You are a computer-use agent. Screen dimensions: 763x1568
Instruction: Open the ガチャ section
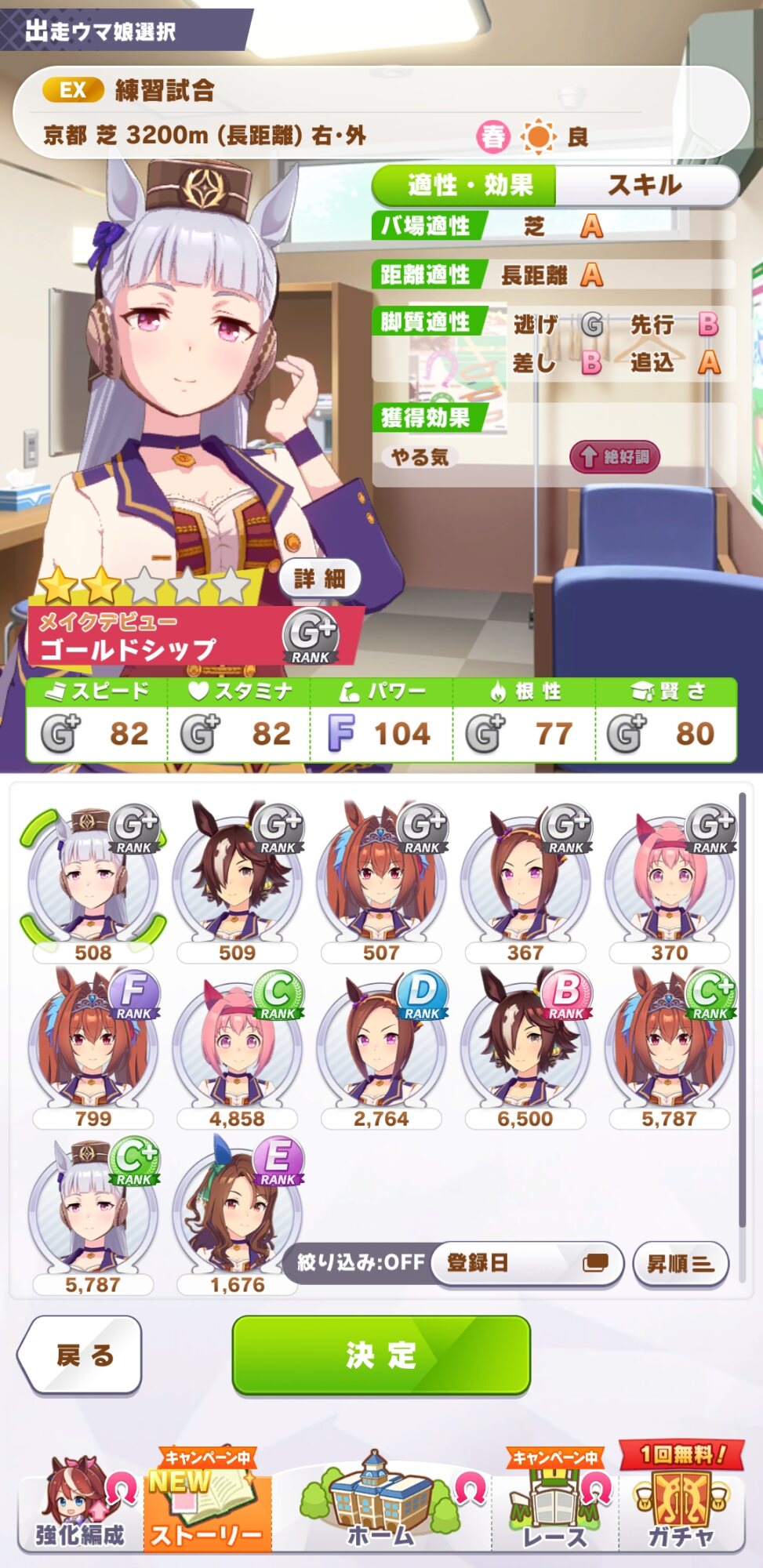tap(681, 1505)
